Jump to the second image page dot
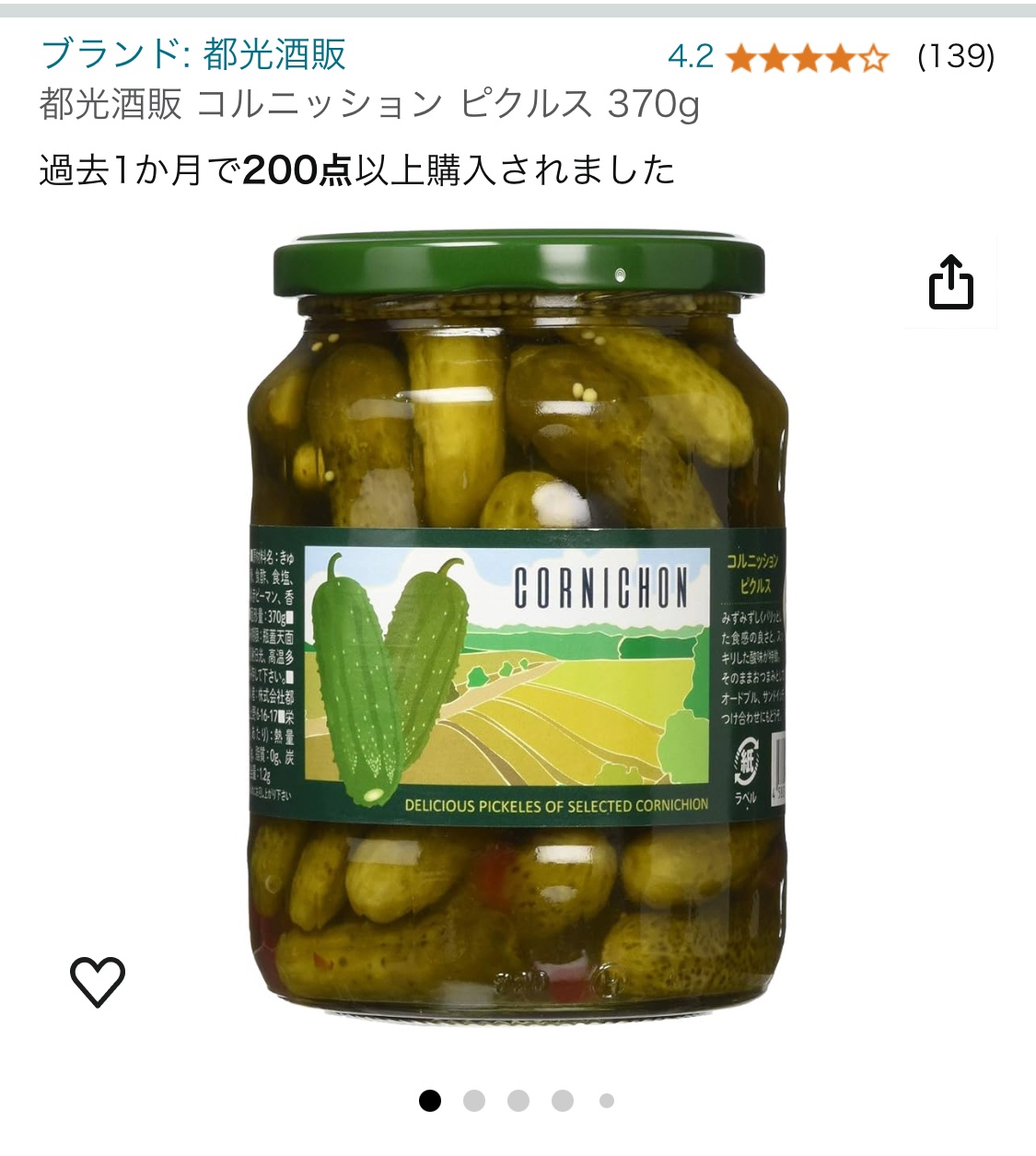Image resolution: width=1036 pixels, height=1156 pixels. click(x=474, y=1101)
